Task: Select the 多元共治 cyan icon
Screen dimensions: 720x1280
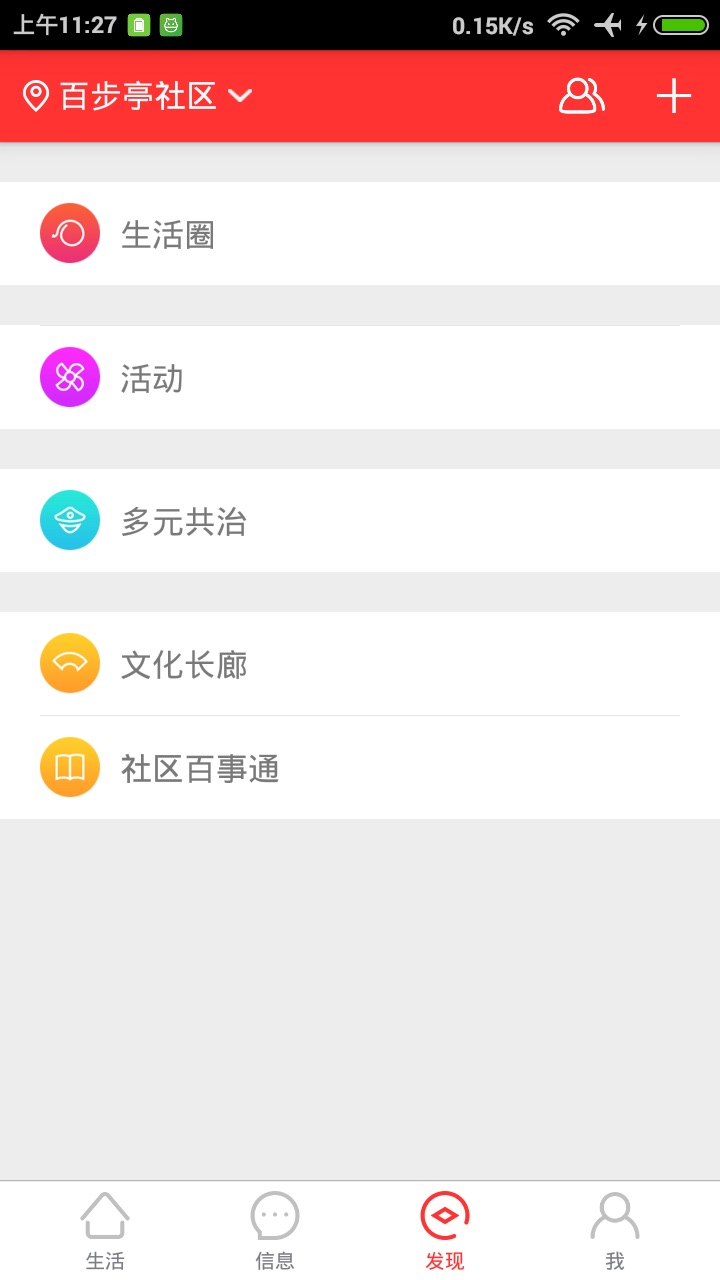Action: pyautogui.click(x=69, y=520)
